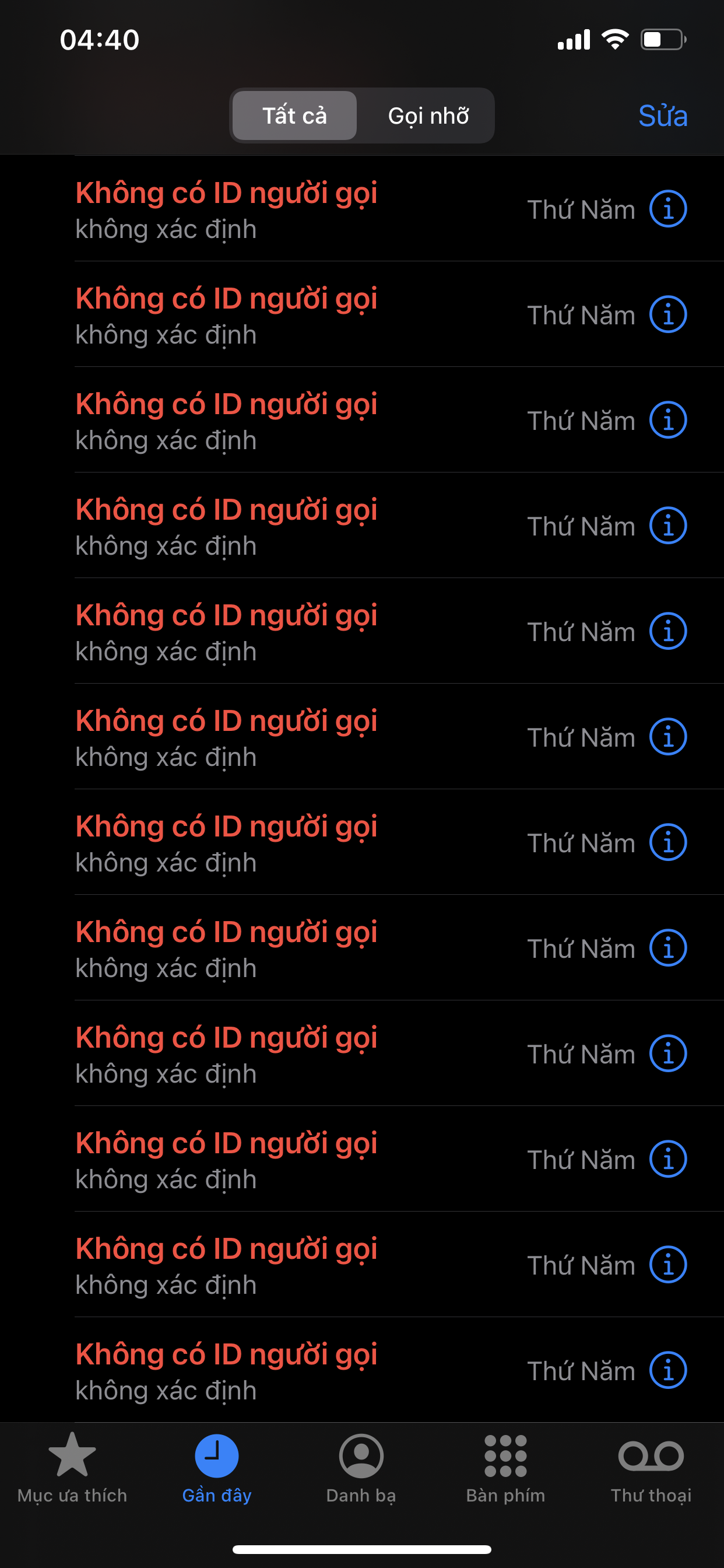Switch to the Thư thoại tab
This screenshot has width=724, height=1568.
[x=651, y=1468]
